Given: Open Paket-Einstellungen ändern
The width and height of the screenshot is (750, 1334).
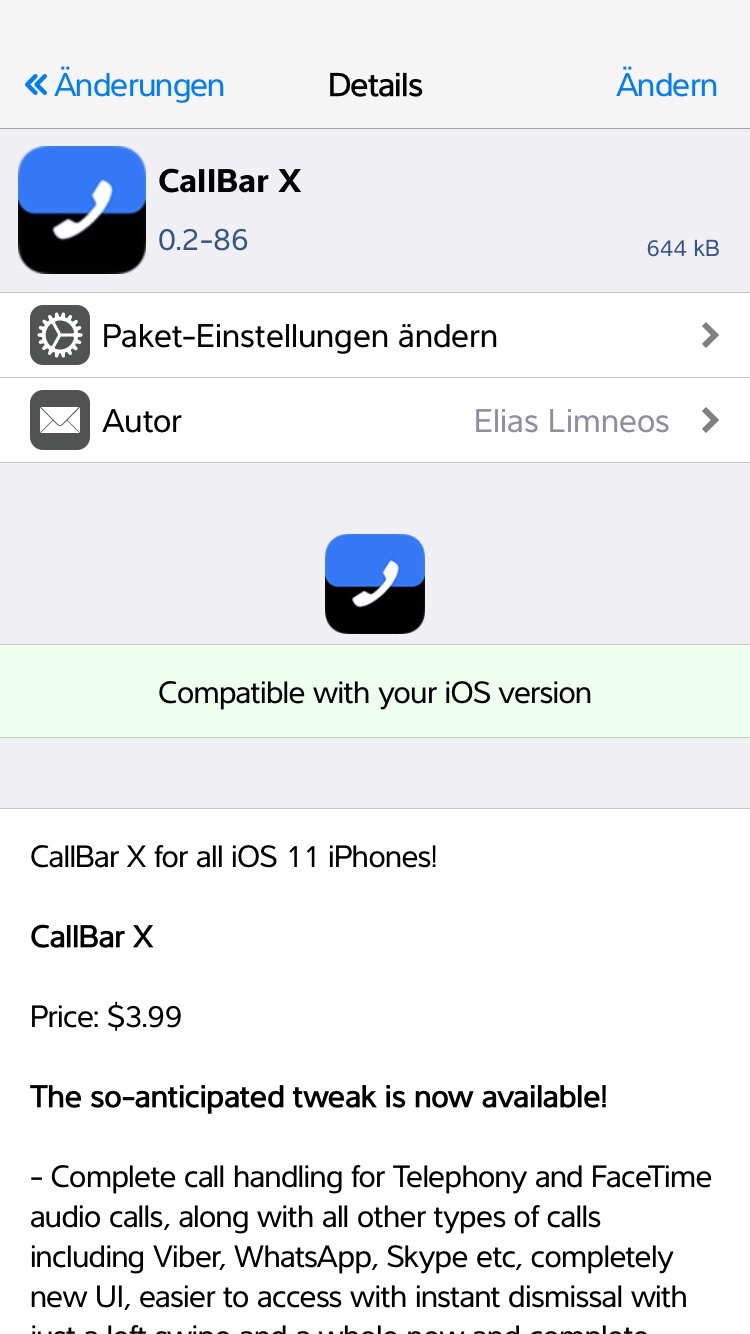Looking at the screenshot, I should (375, 336).
